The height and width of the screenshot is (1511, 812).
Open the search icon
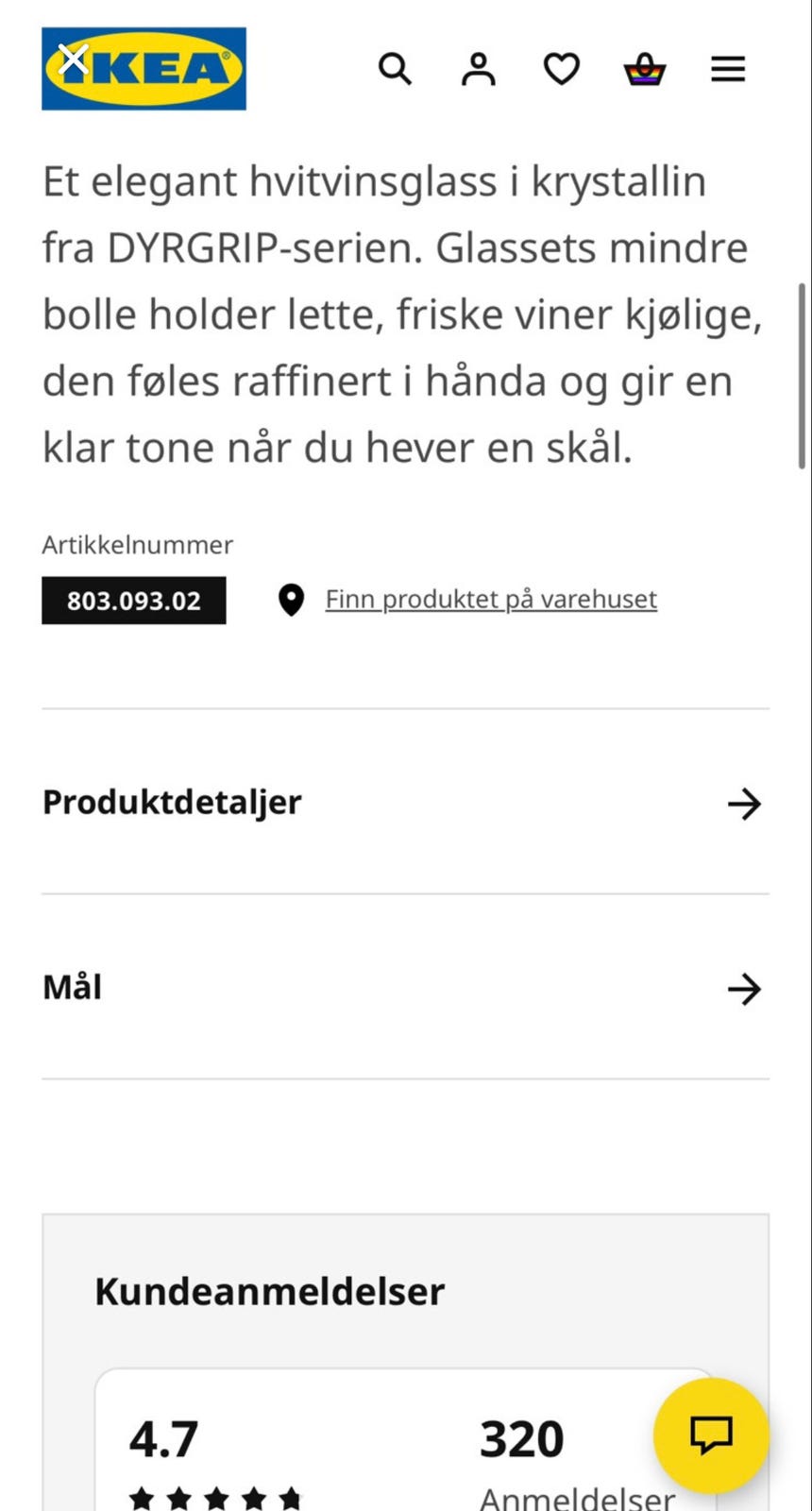(x=395, y=68)
